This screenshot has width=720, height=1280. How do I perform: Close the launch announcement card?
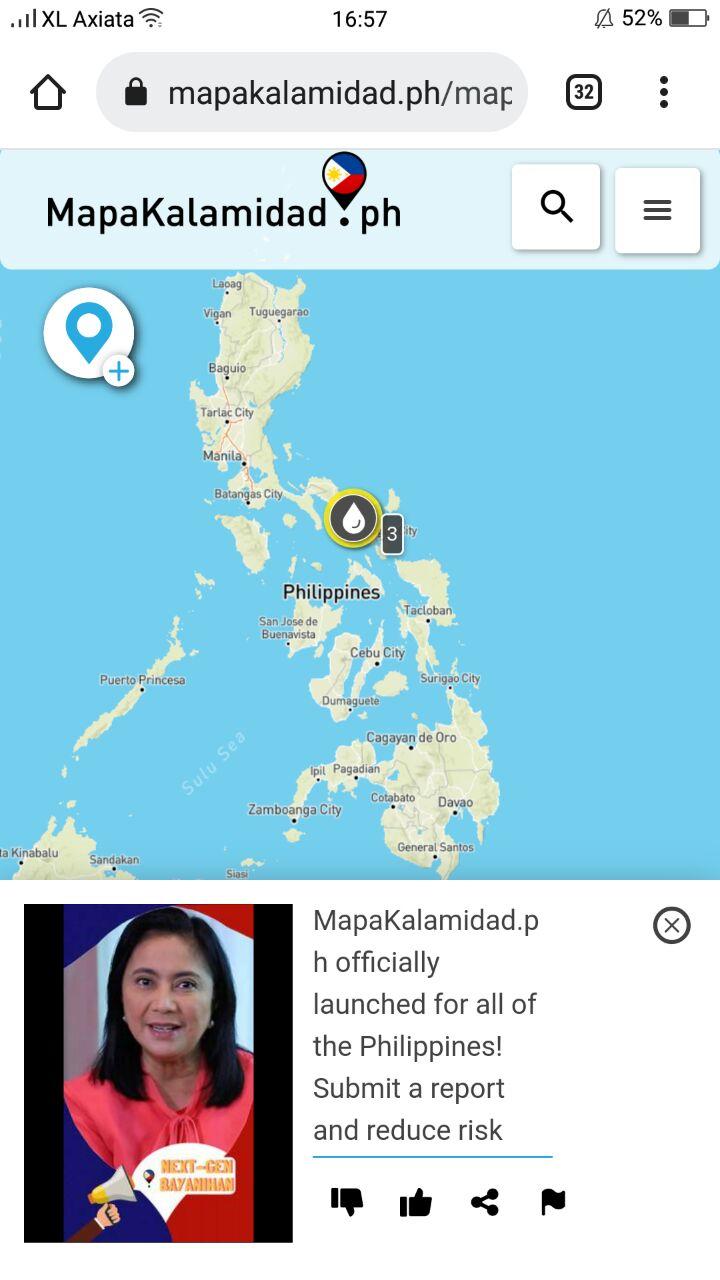point(671,925)
